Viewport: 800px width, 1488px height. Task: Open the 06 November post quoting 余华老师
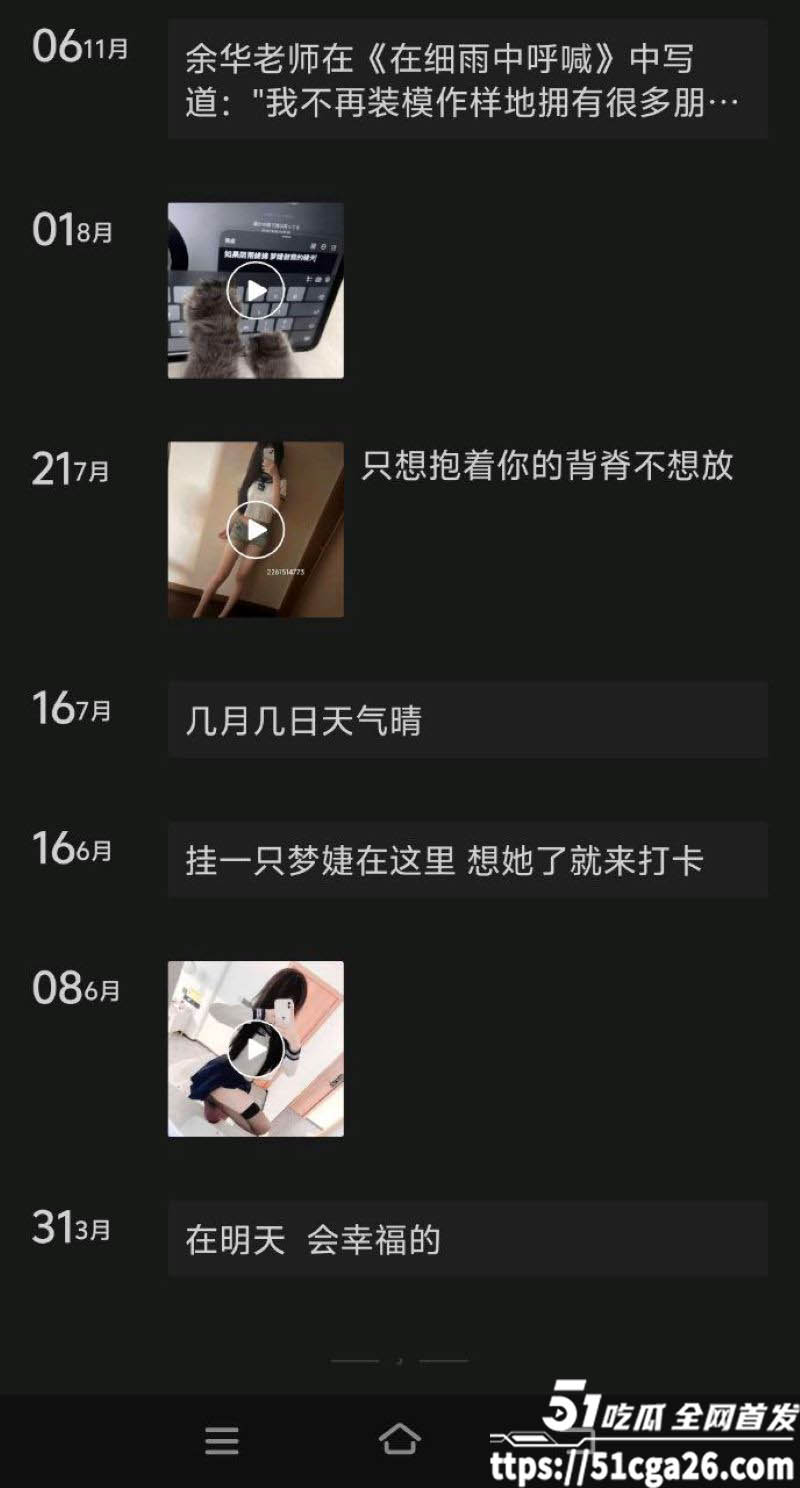click(x=467, y=80)
